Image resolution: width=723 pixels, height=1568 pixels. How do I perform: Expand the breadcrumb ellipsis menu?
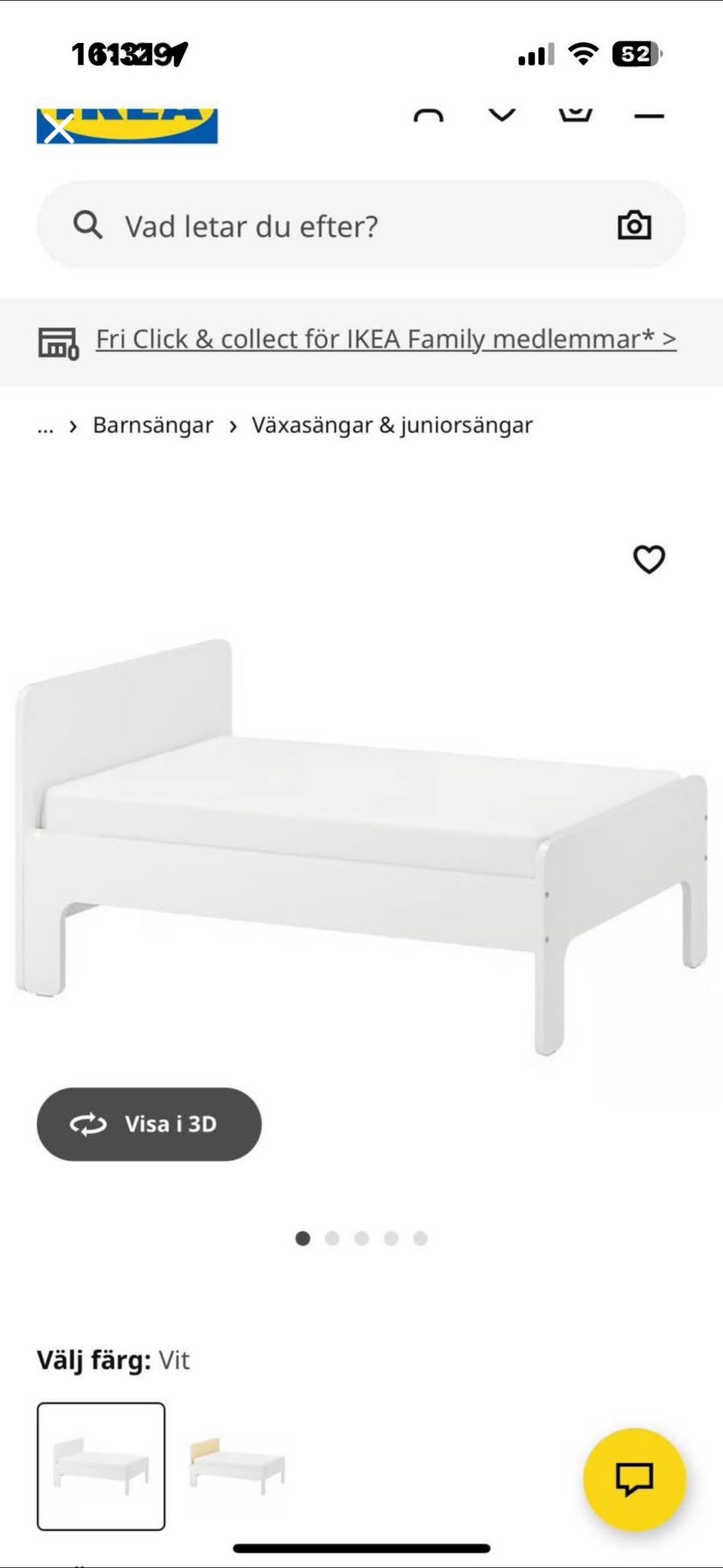47,426
